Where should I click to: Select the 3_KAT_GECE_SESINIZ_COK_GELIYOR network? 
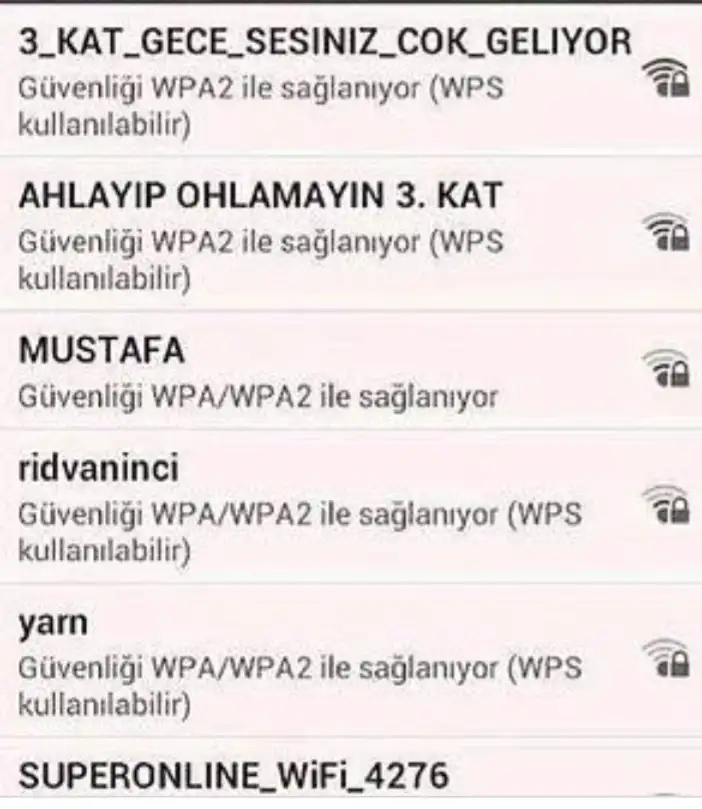point(326,43)
